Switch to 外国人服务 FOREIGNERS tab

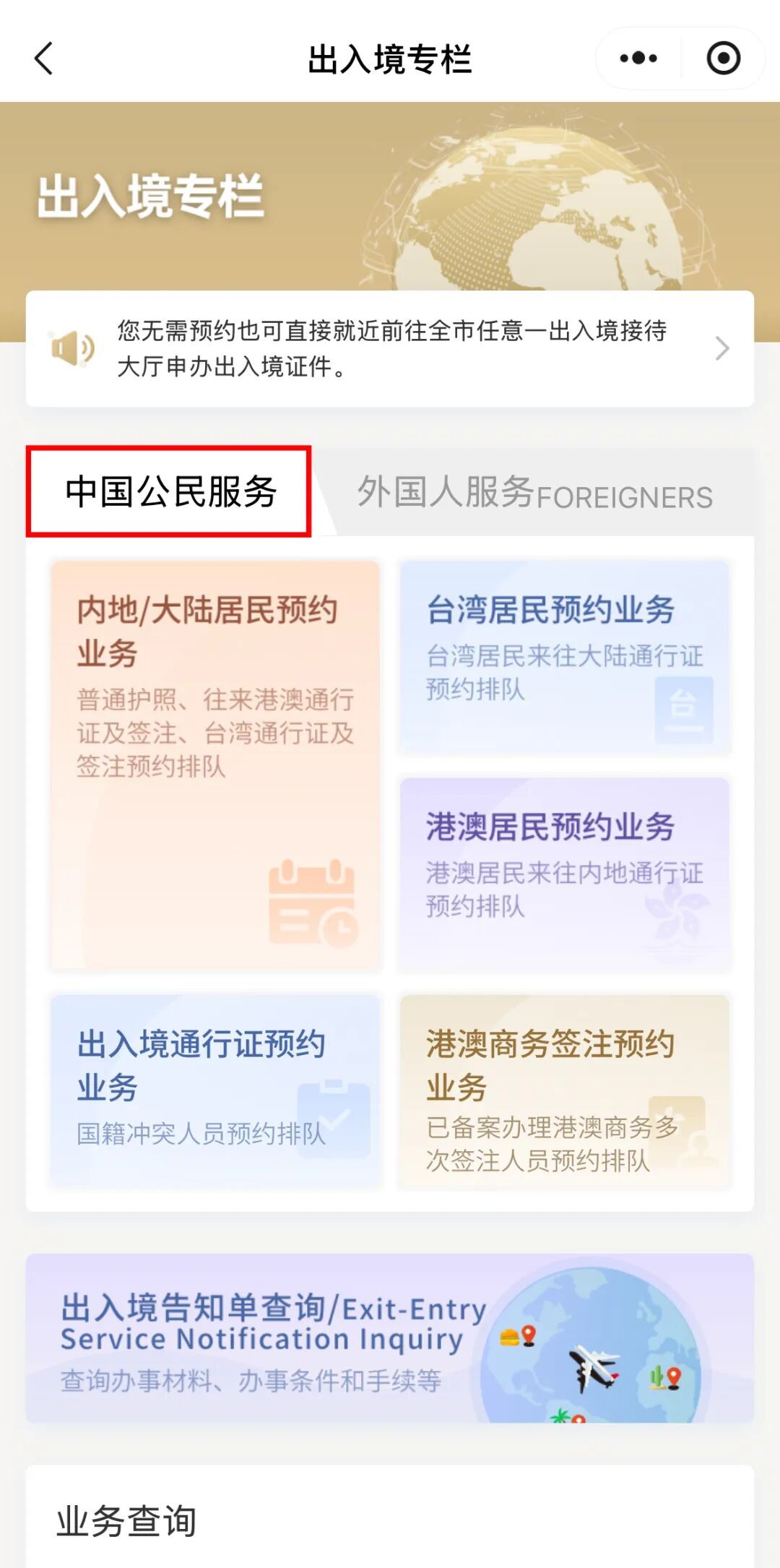[x=534, y=494]
